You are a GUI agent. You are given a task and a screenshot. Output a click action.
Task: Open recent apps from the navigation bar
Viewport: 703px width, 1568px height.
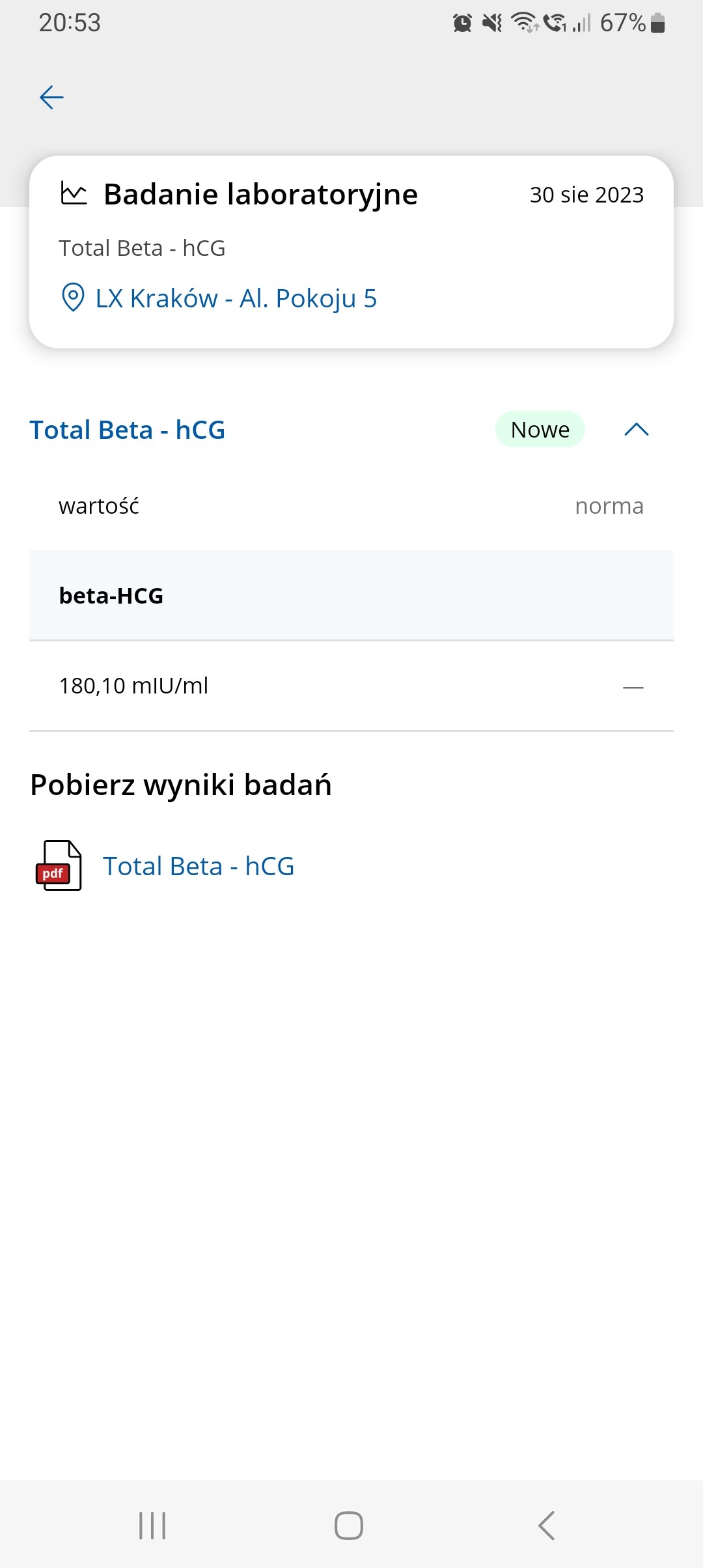152,1525
